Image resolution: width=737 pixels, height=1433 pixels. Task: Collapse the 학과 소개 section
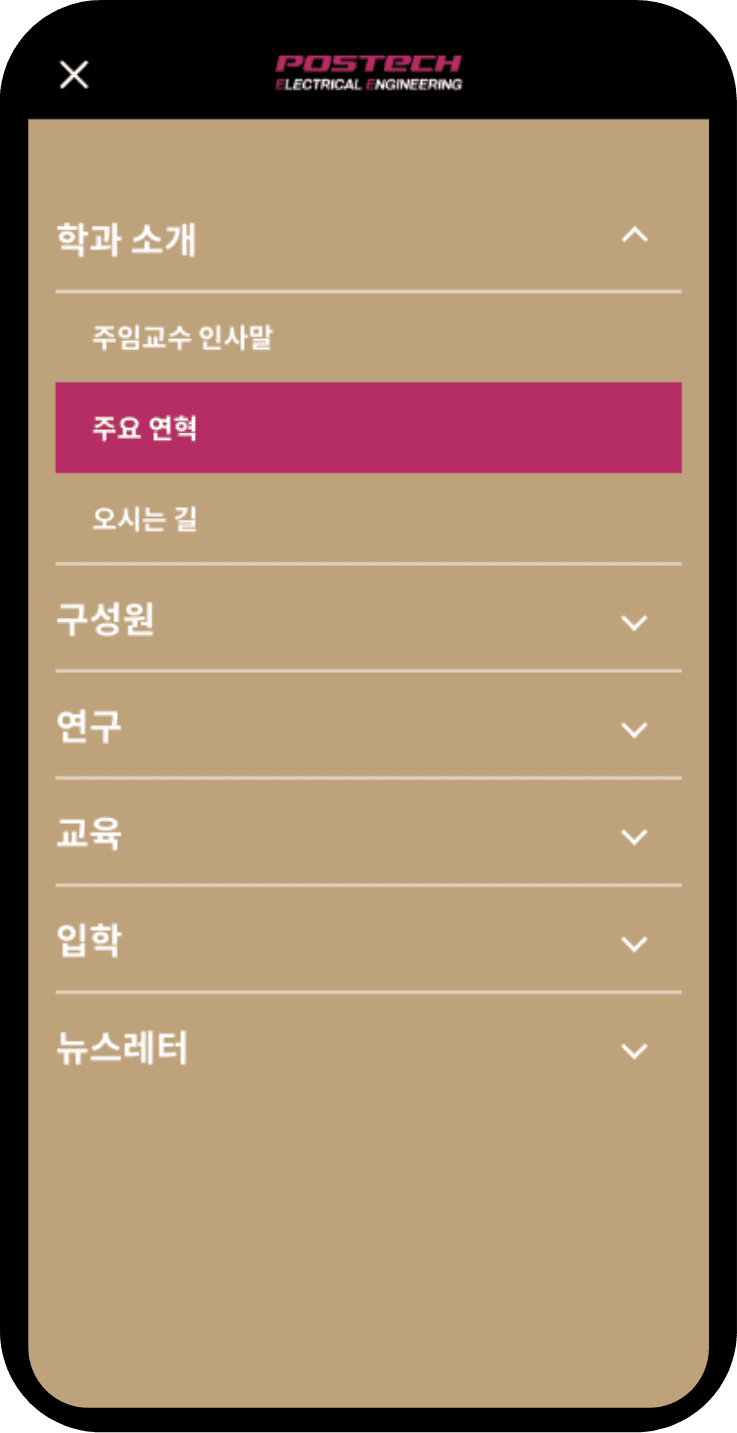[x=368, y=240]
